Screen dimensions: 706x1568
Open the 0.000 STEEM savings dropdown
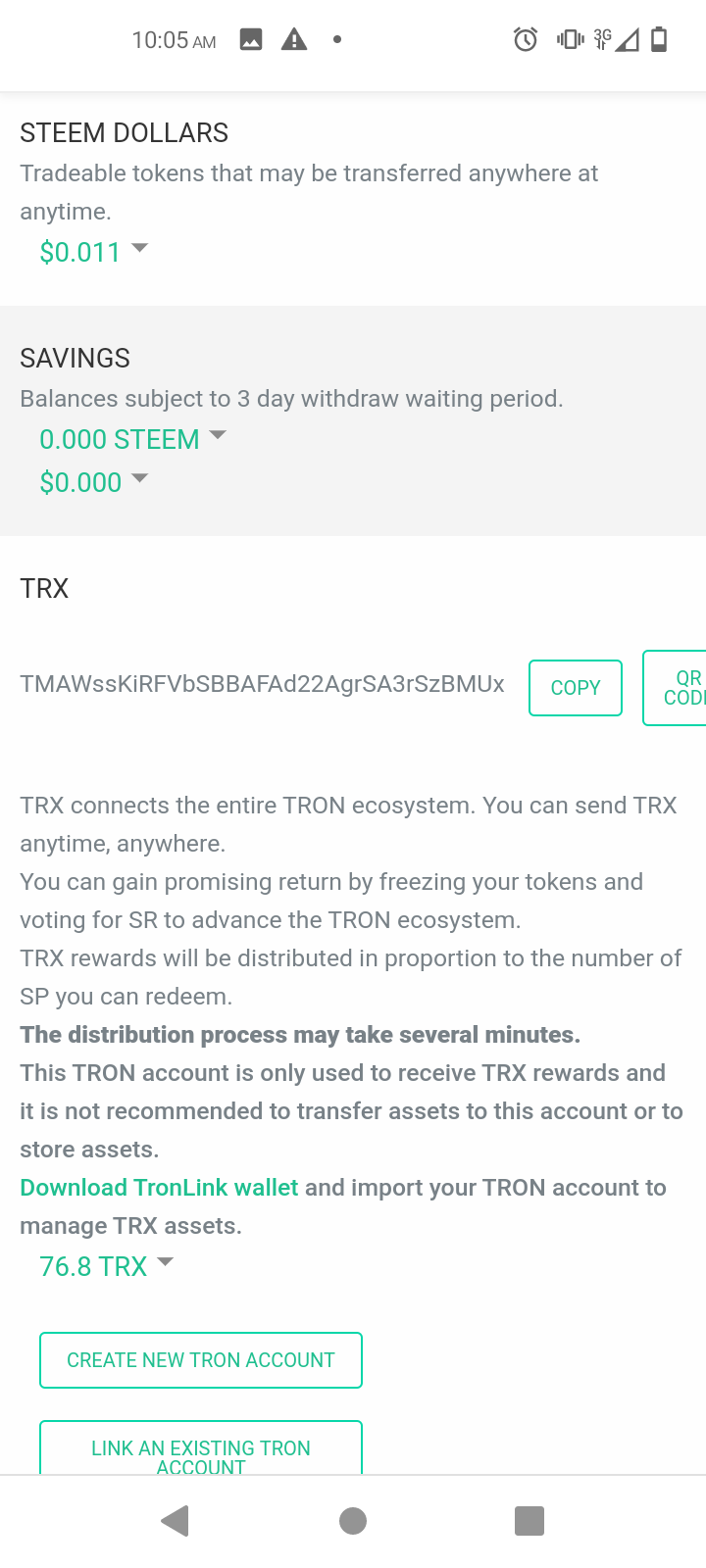(x=132, y=439)
